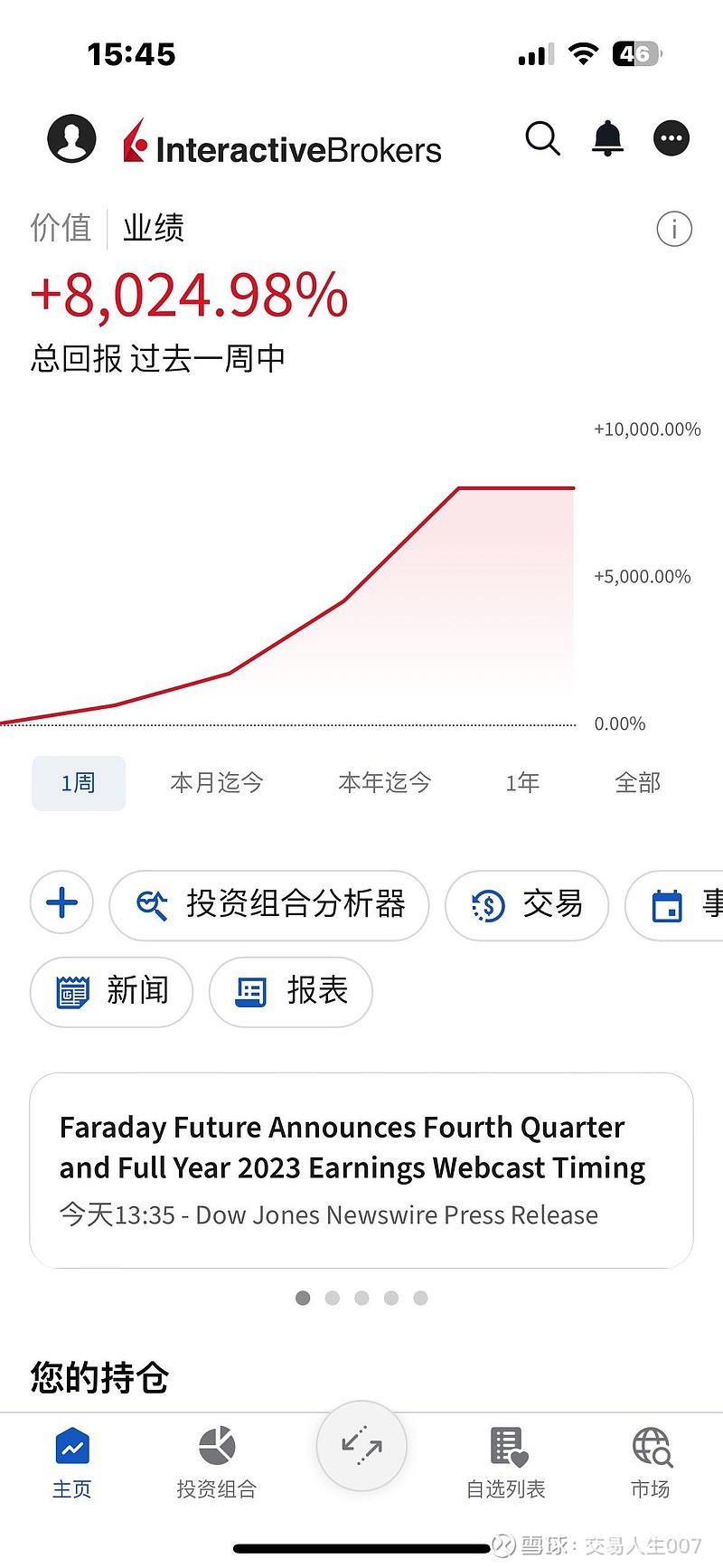This screenshot has height=1568, width=723.
Task: Switch to the 价值 tab
Action: click(60, 229)
